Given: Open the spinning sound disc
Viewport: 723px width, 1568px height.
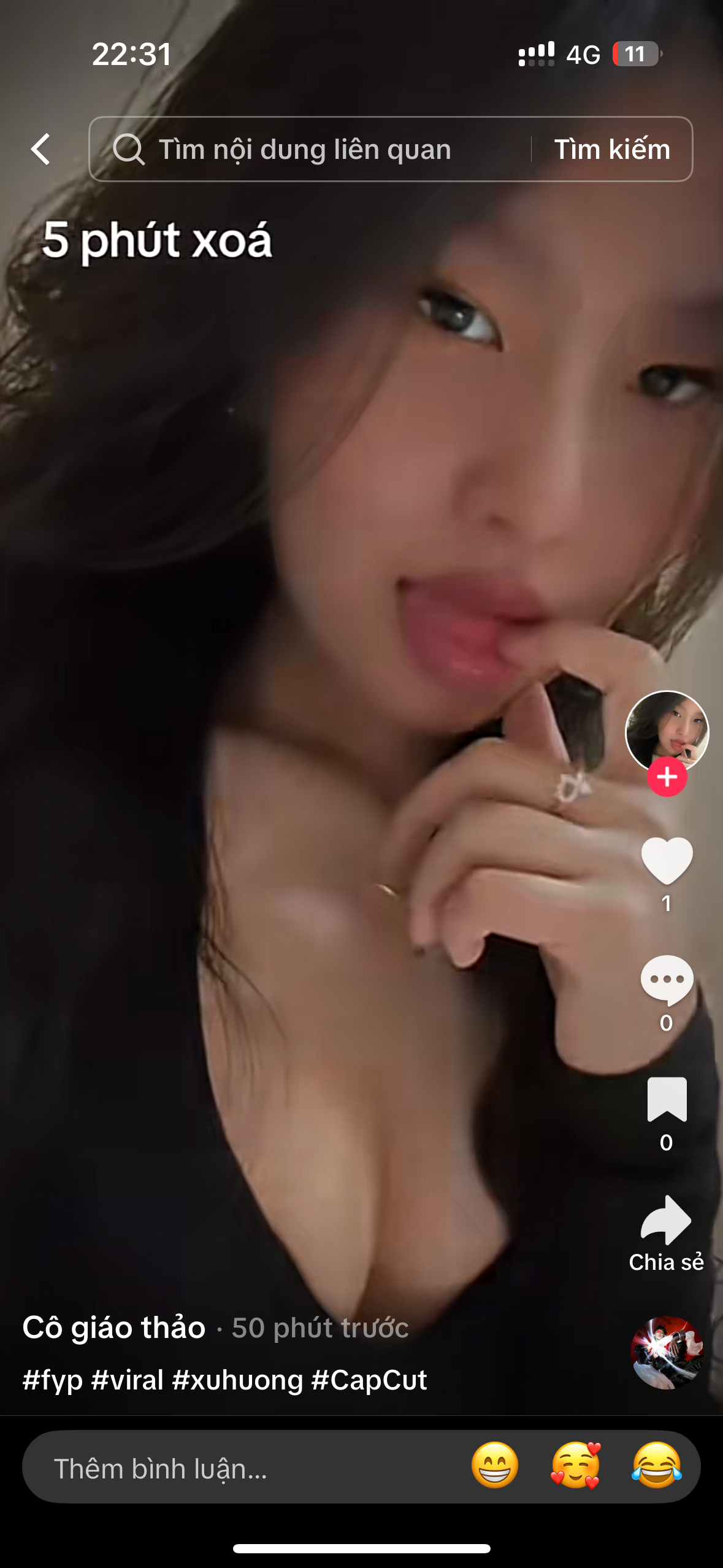Looking at the screenshot, I should 667,1352.
